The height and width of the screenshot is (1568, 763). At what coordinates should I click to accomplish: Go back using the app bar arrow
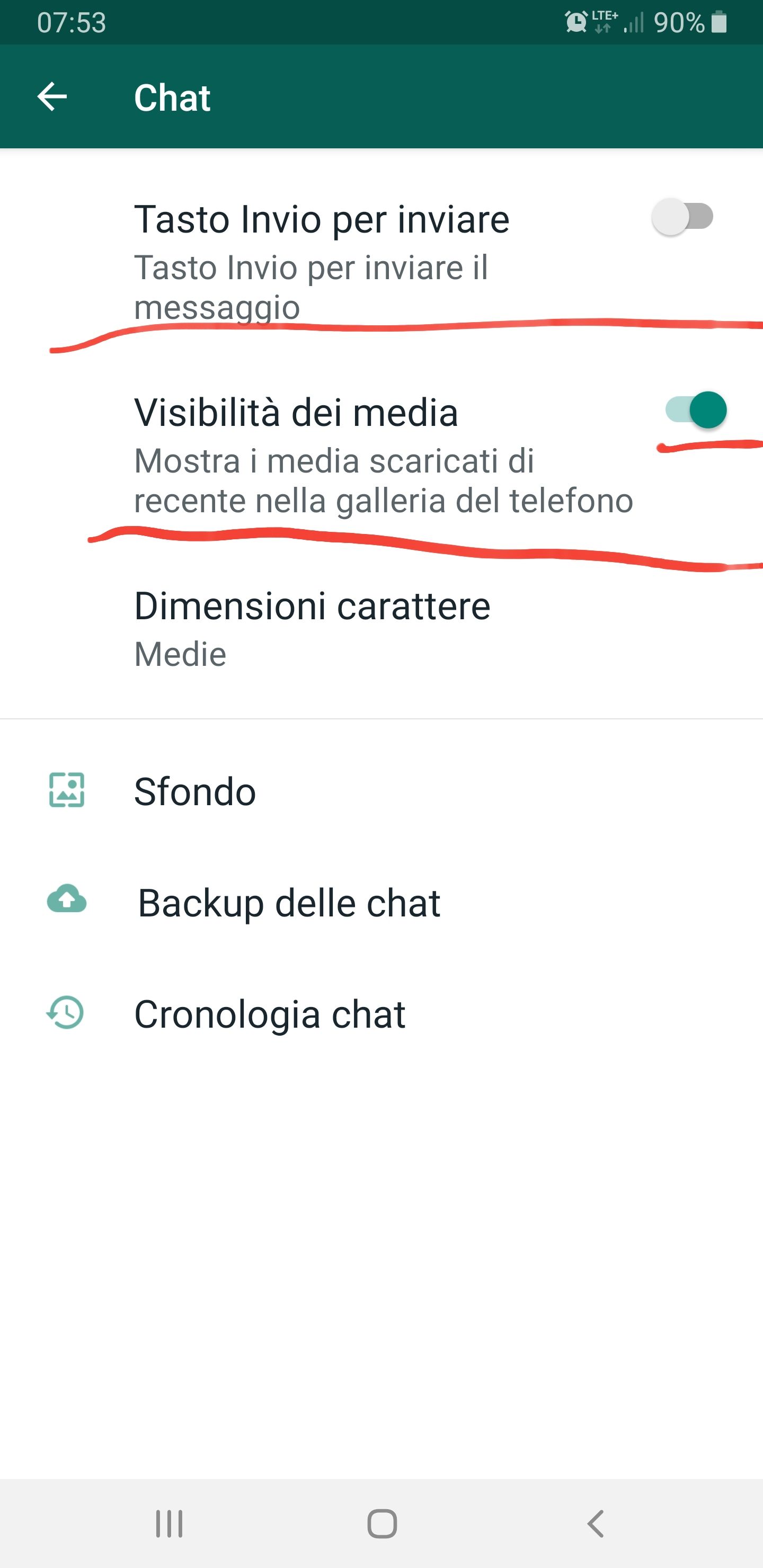(x=52, y=97)
